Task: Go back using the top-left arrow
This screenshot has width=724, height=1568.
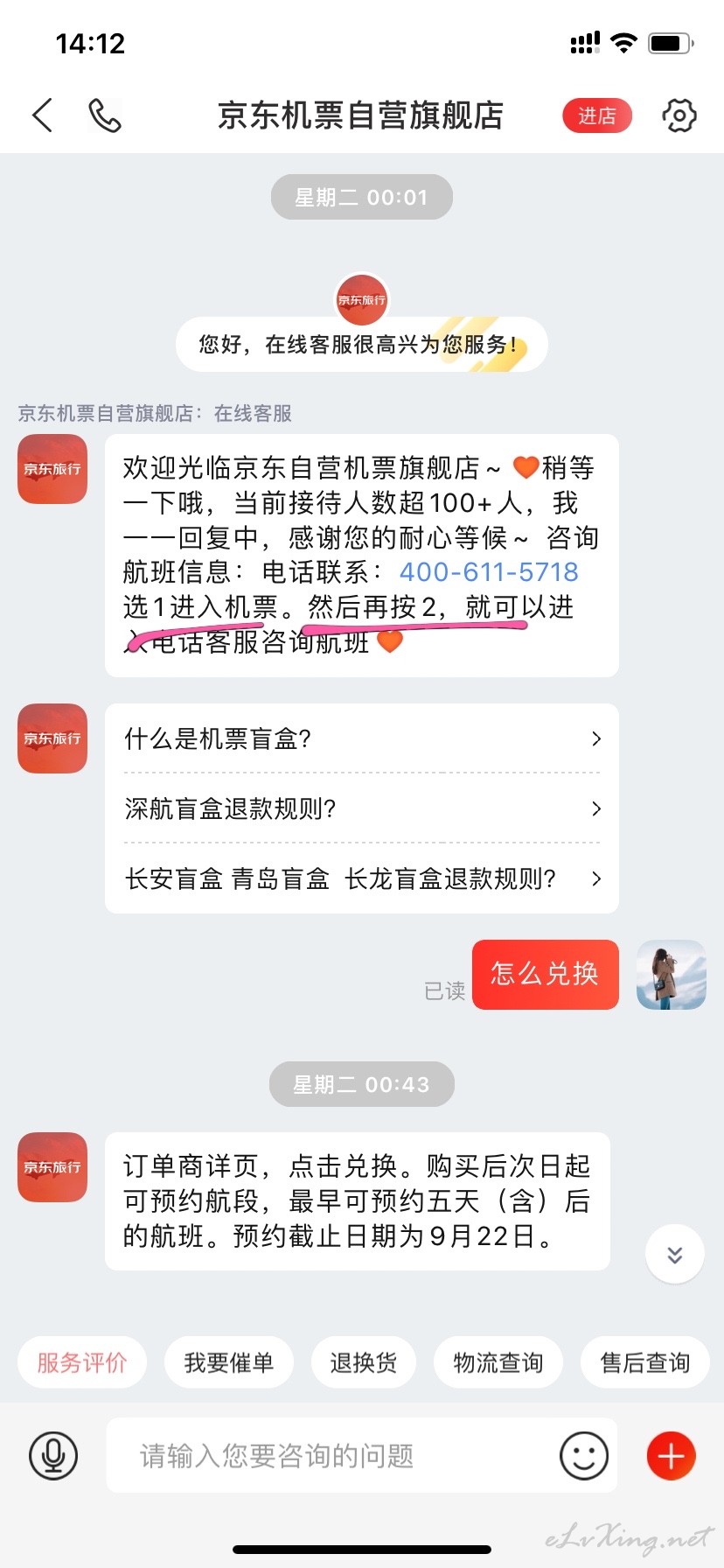Action: [x=42, y=115]
